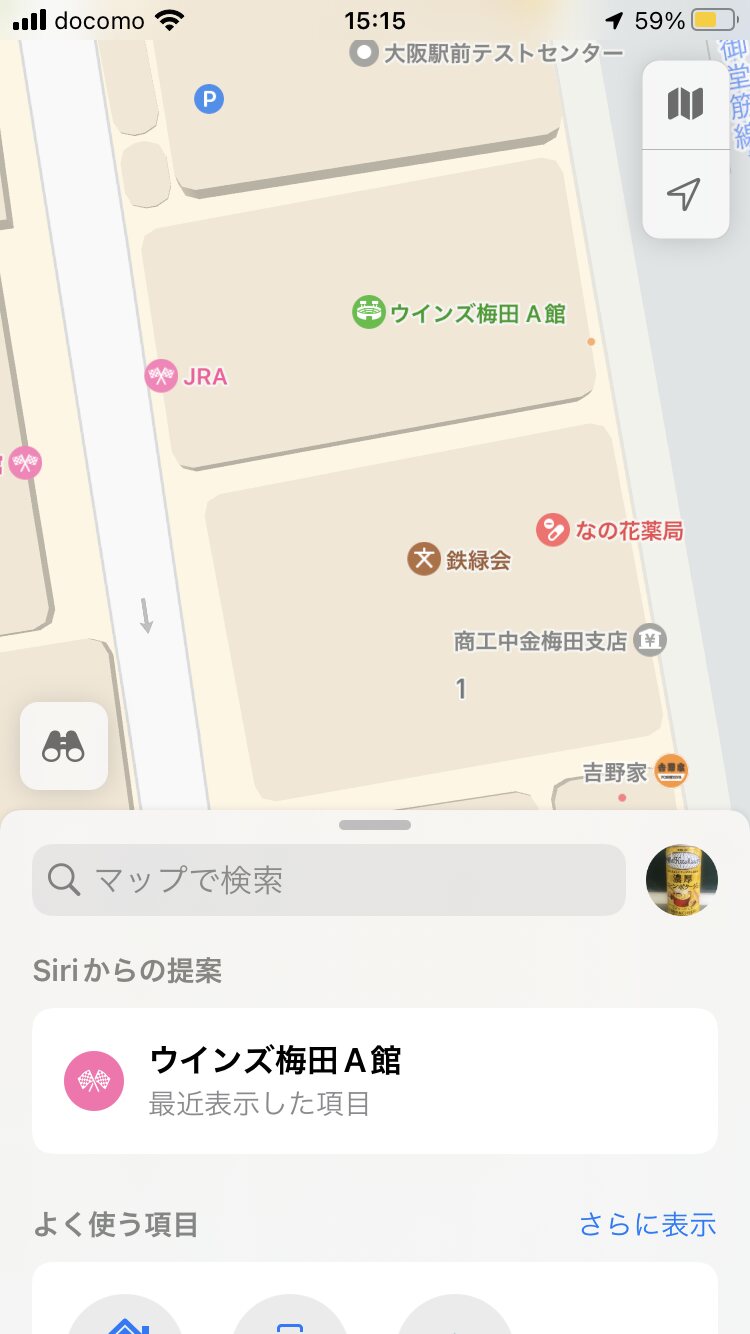Tap the sheet grabber handle
Screen dimensions: 750x1334
click(x=375, y=825)
